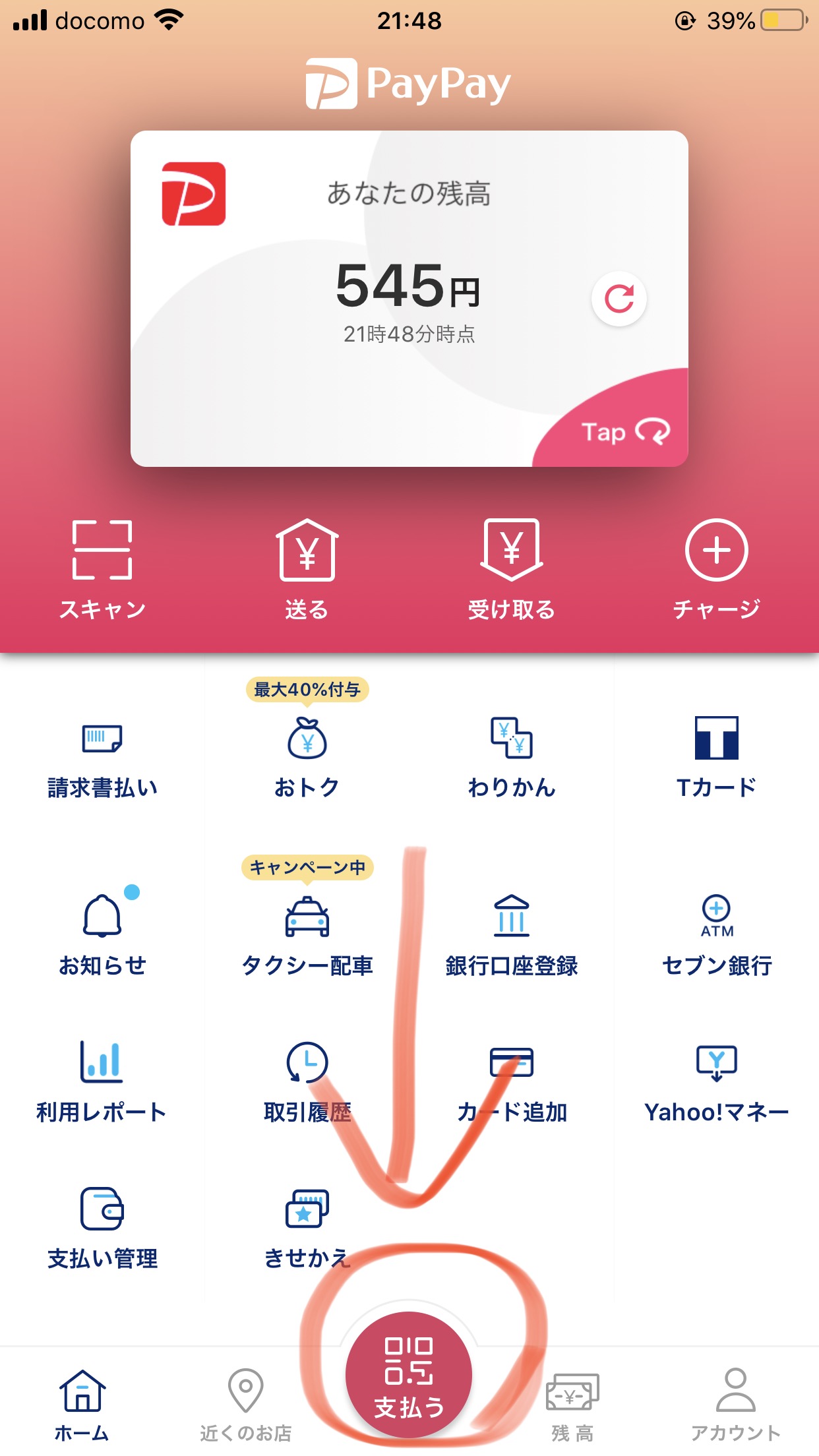Open 利用レポート usage report

[x=102, y=1083]
